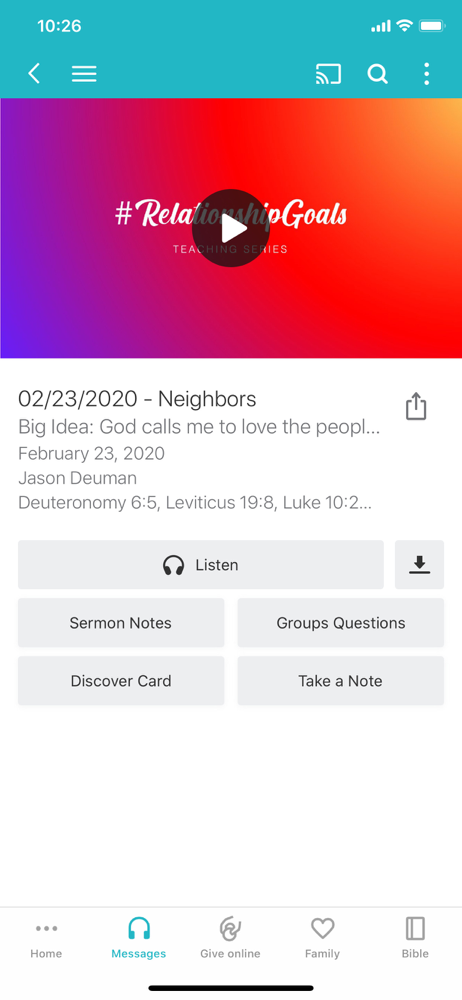The width and height of the screenshot is (462, 1000).
Task: Go back using the top-left arrow
Action: [34, 74]
